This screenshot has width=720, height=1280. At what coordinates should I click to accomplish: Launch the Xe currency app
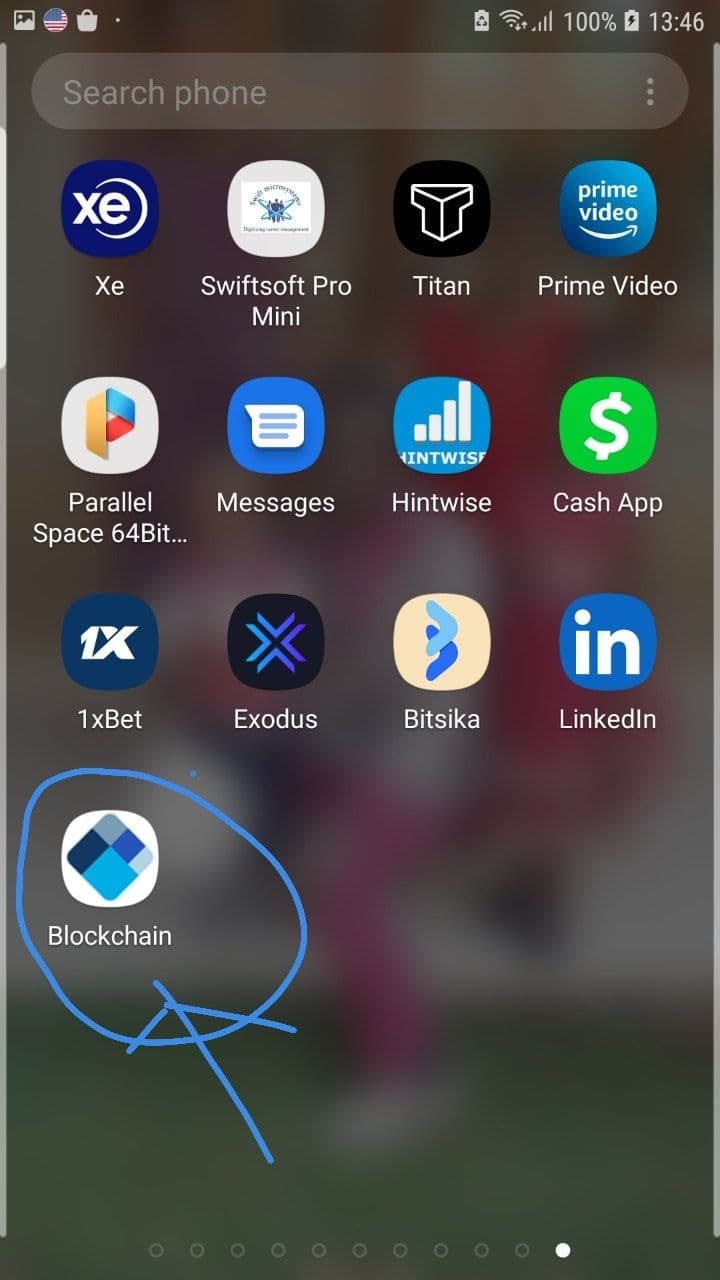[110, 209]
